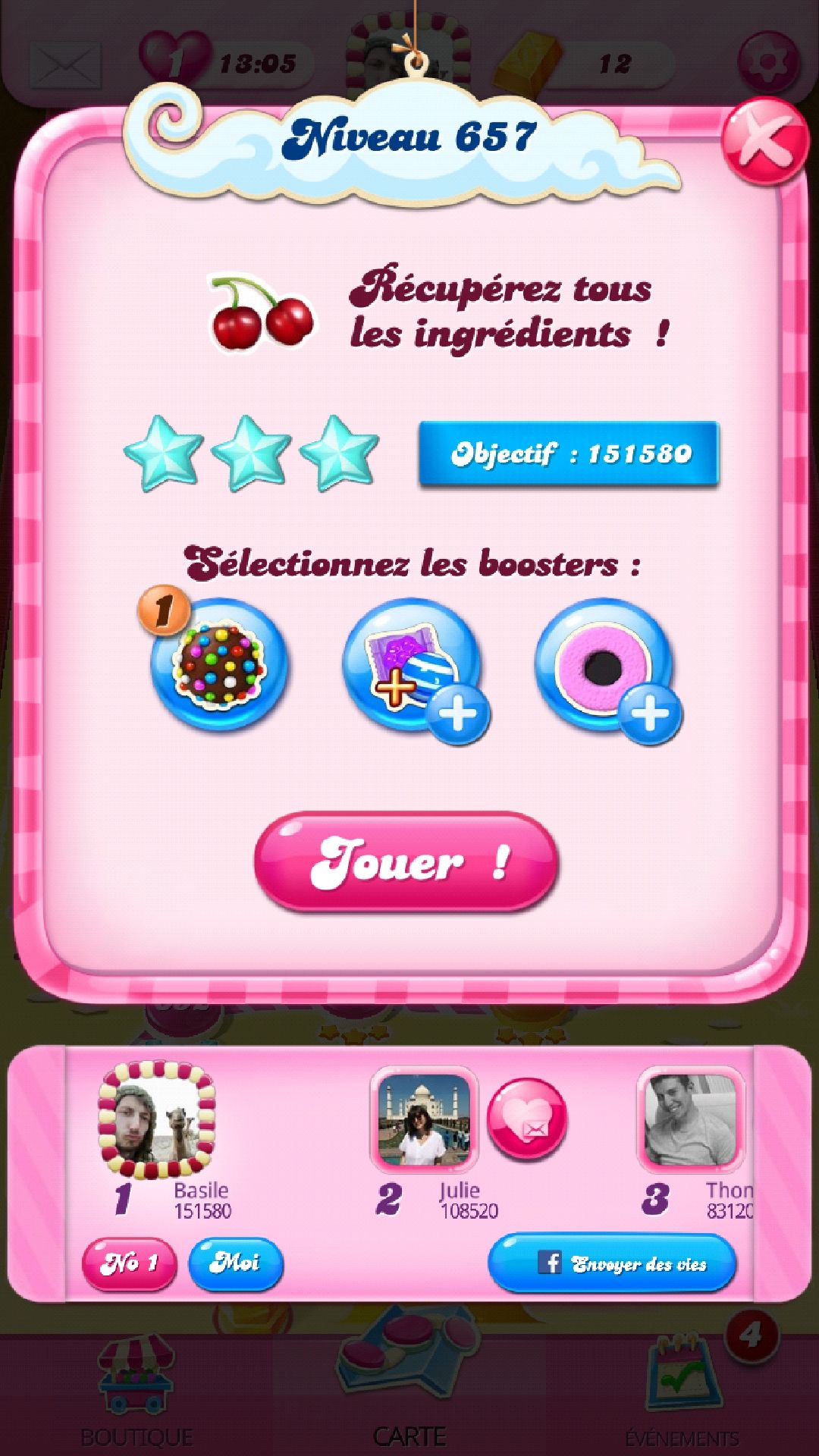Open Basile's profile picture

(157, 1120)
